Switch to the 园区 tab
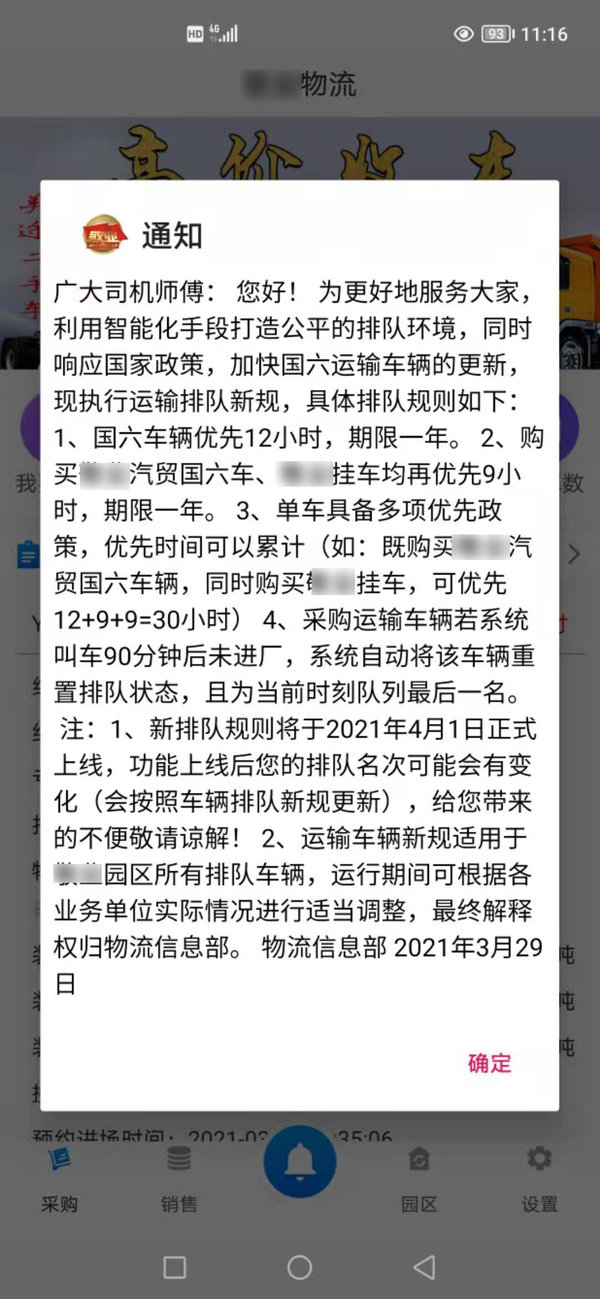This screenshot has height=1299, width=600. point(419,1178)
